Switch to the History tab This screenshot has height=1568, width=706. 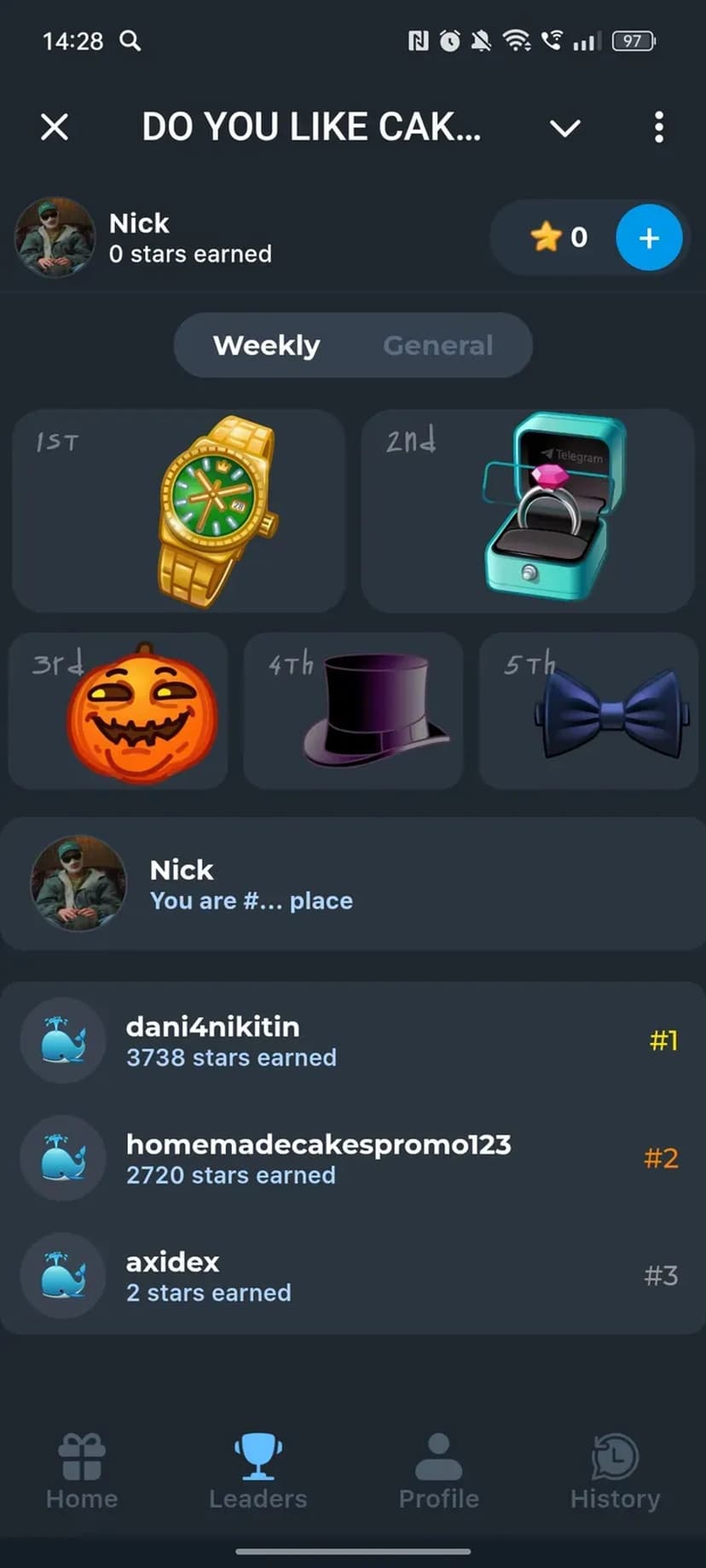[x=615, y=1472]
